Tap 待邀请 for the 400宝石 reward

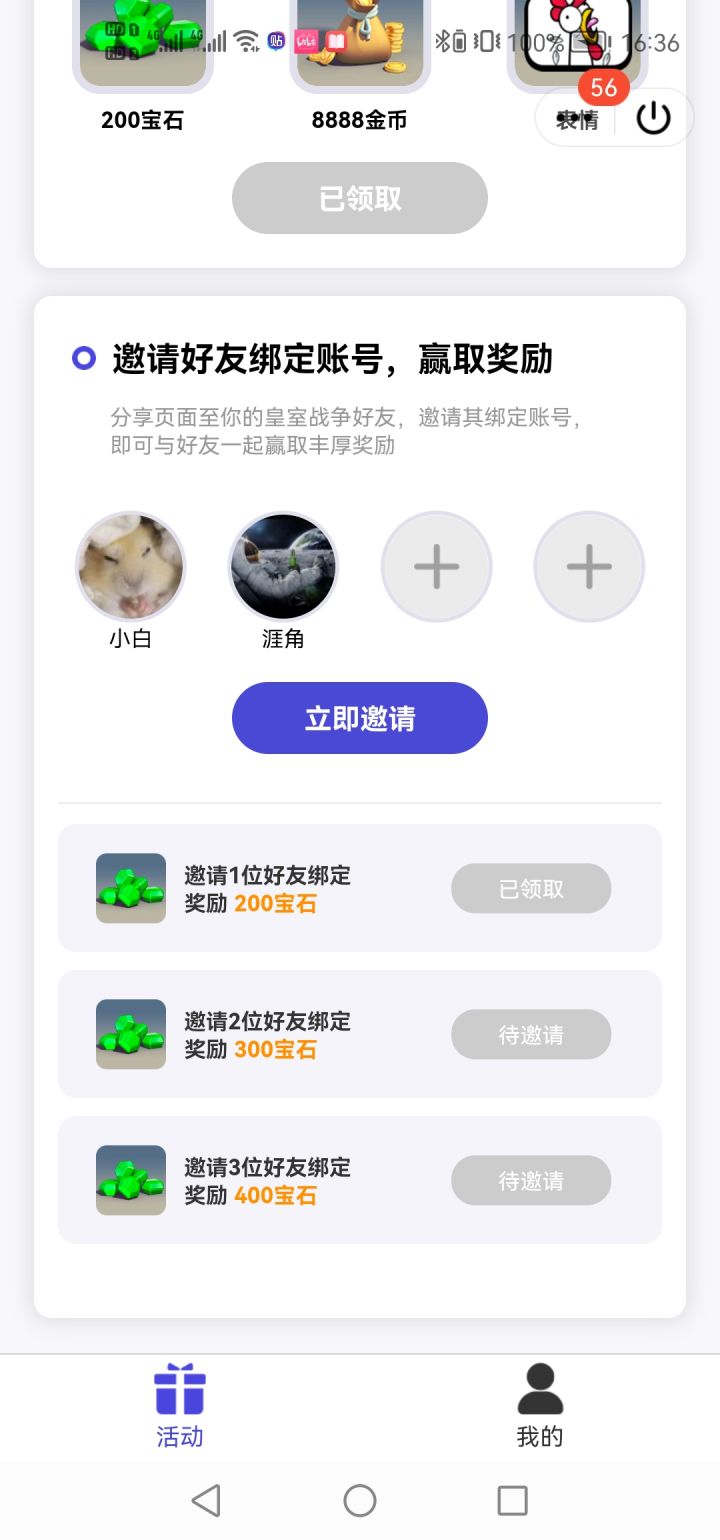click(x=531, y=1180)
